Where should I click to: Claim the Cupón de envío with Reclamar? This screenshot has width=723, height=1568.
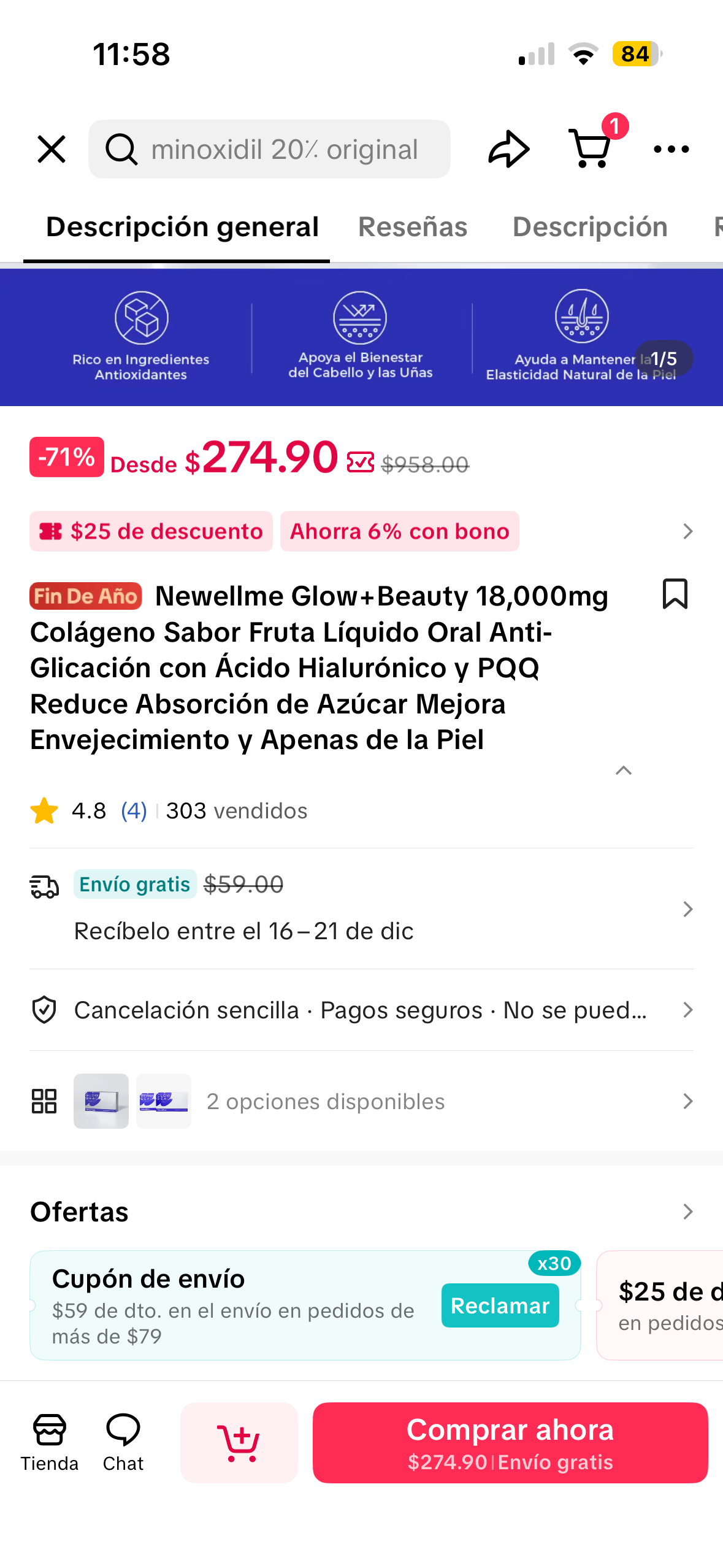coord(500,1305)
